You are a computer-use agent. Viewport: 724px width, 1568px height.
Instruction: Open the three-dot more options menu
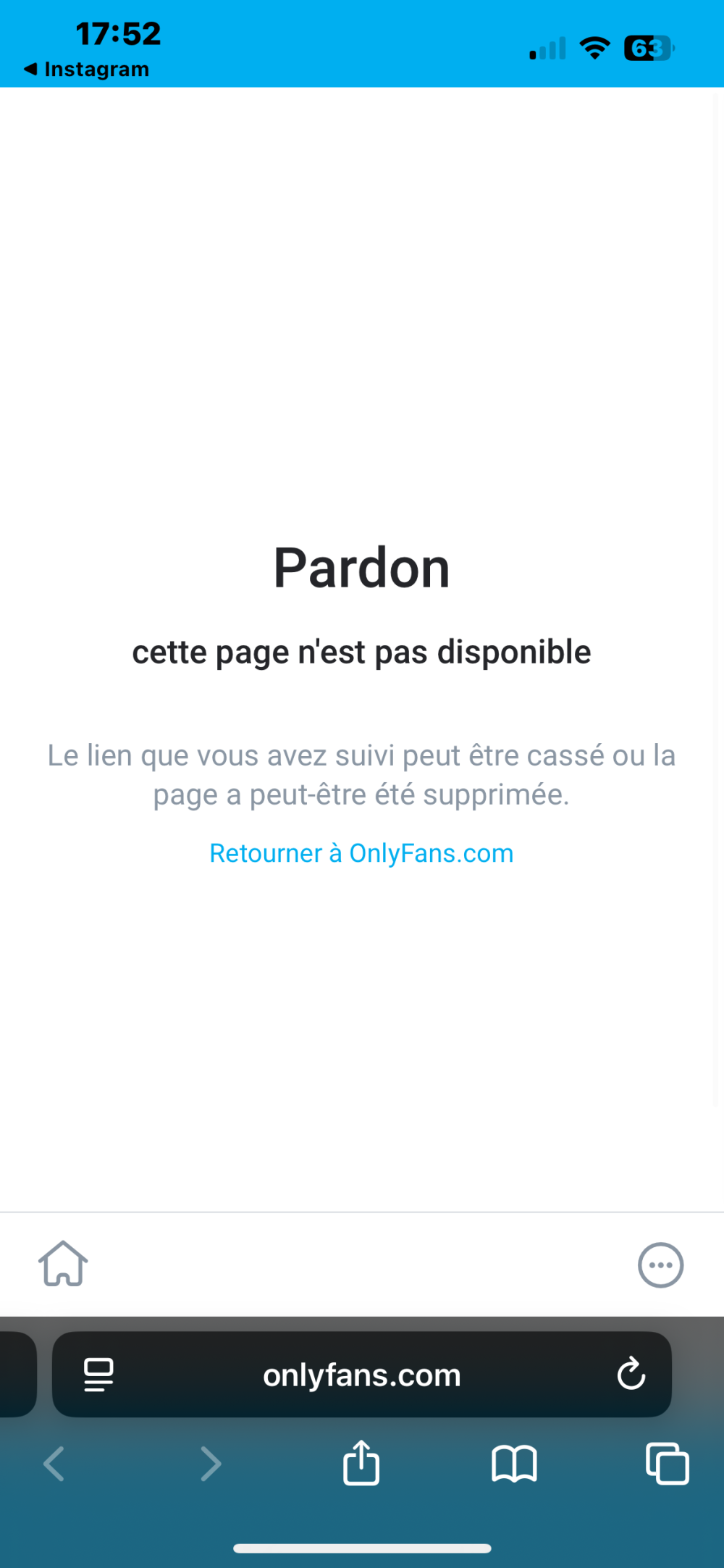point(660,1265)
